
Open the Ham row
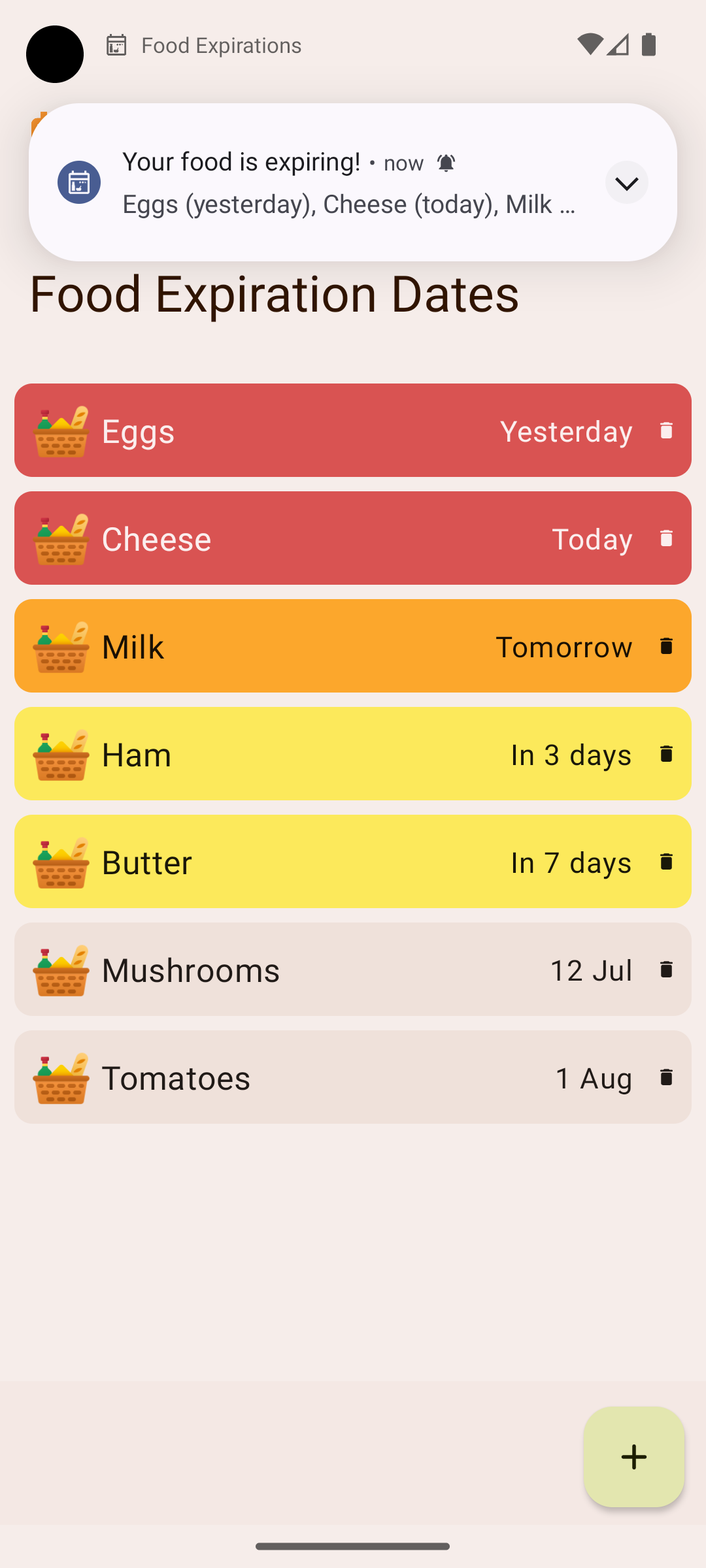point(294,755)
